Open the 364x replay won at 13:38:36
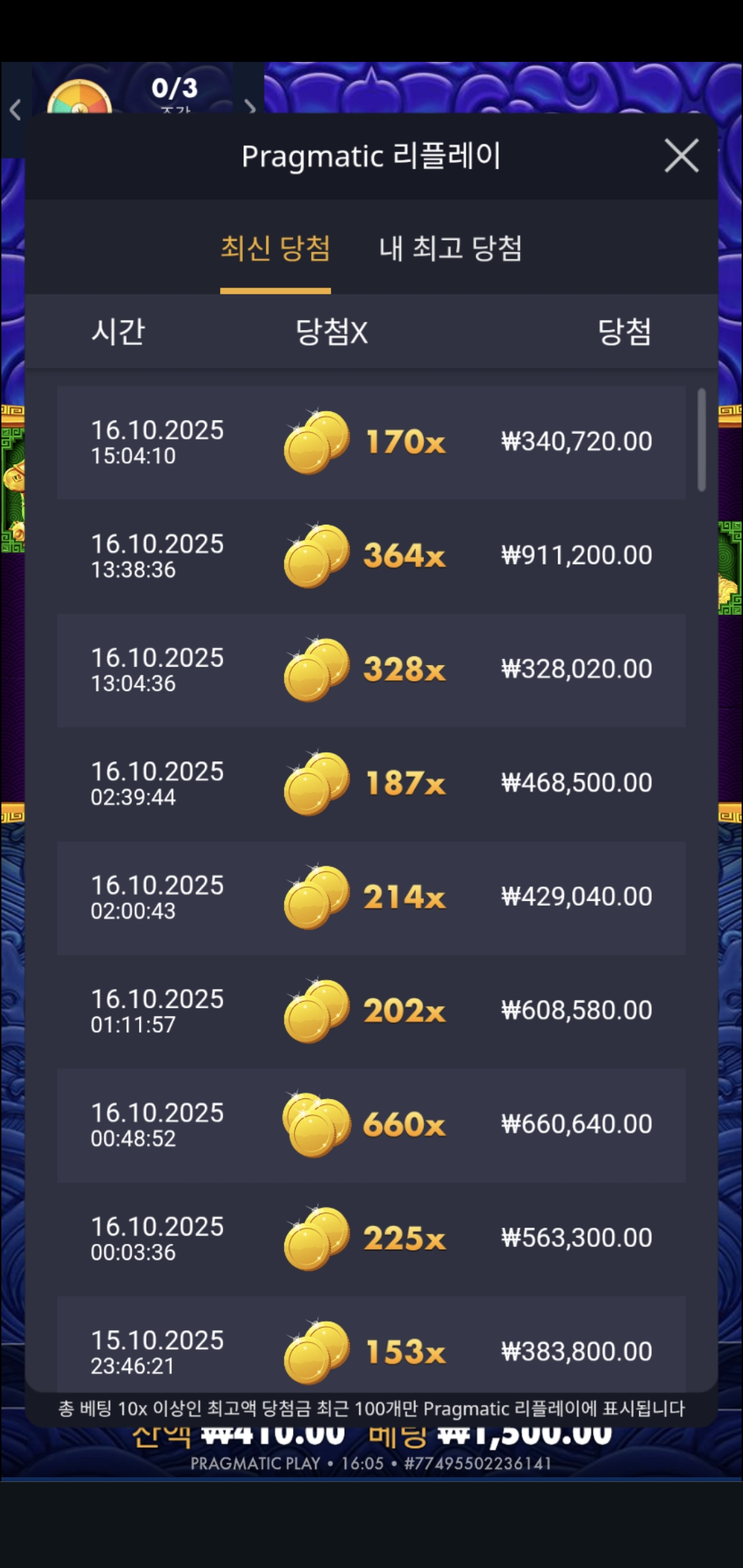 tap(371, 556)
